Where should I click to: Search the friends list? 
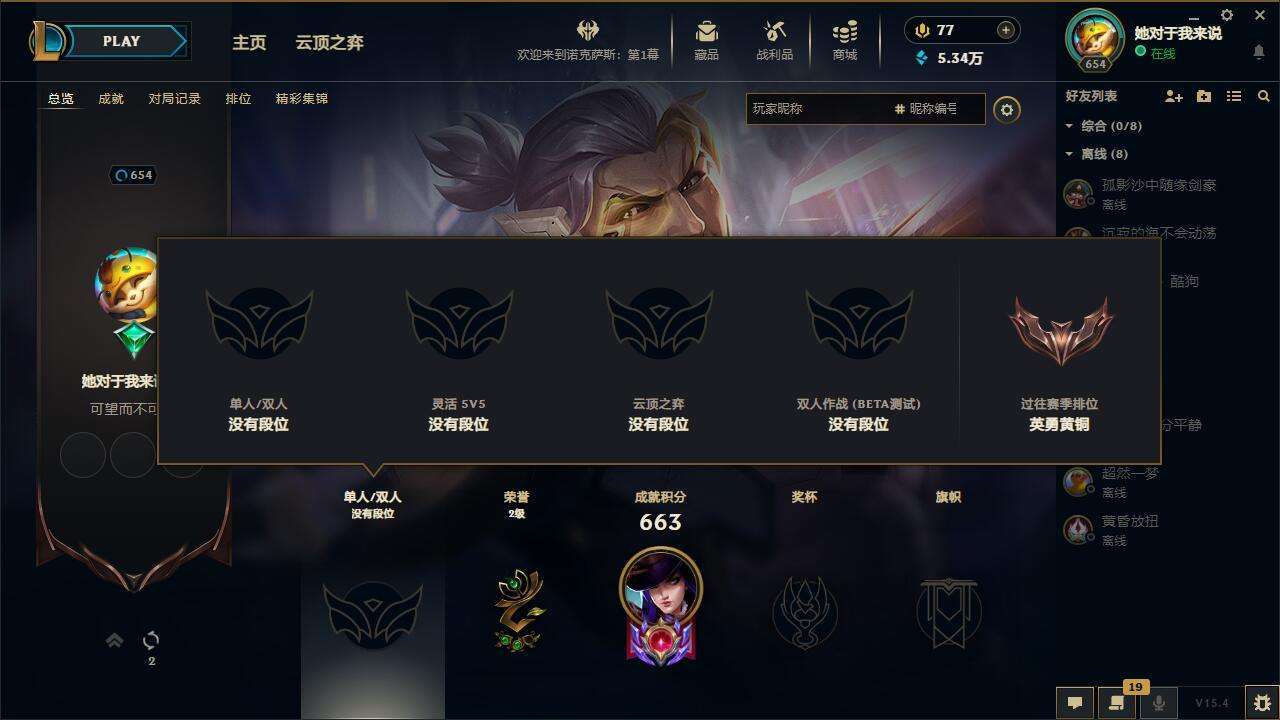[1264, 96]
